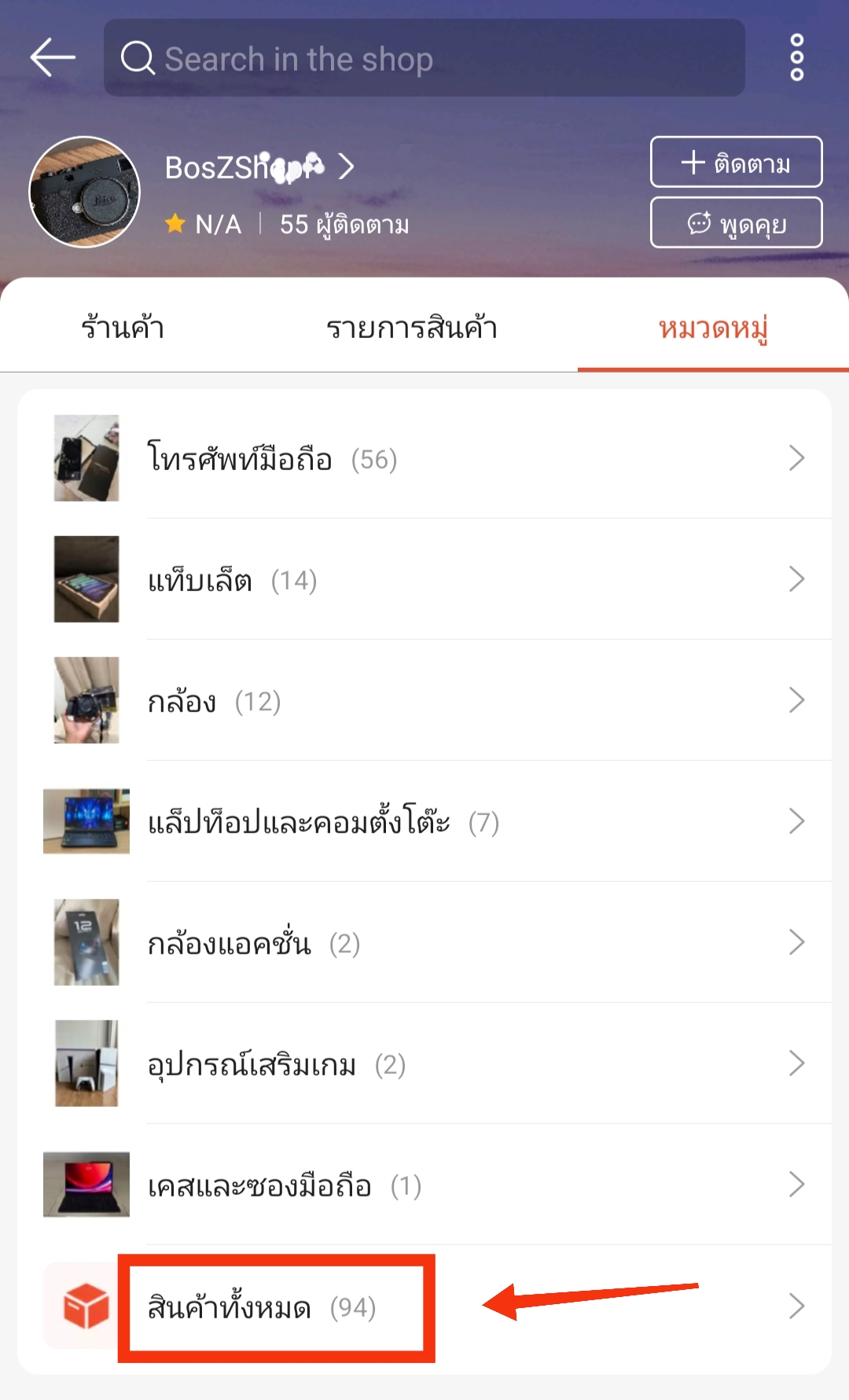The image size is (849, 1400).
Task: Open the แล็ปท็อปและคอมตั้งโต๊ะ category
Action: click(x=424, y=822)
